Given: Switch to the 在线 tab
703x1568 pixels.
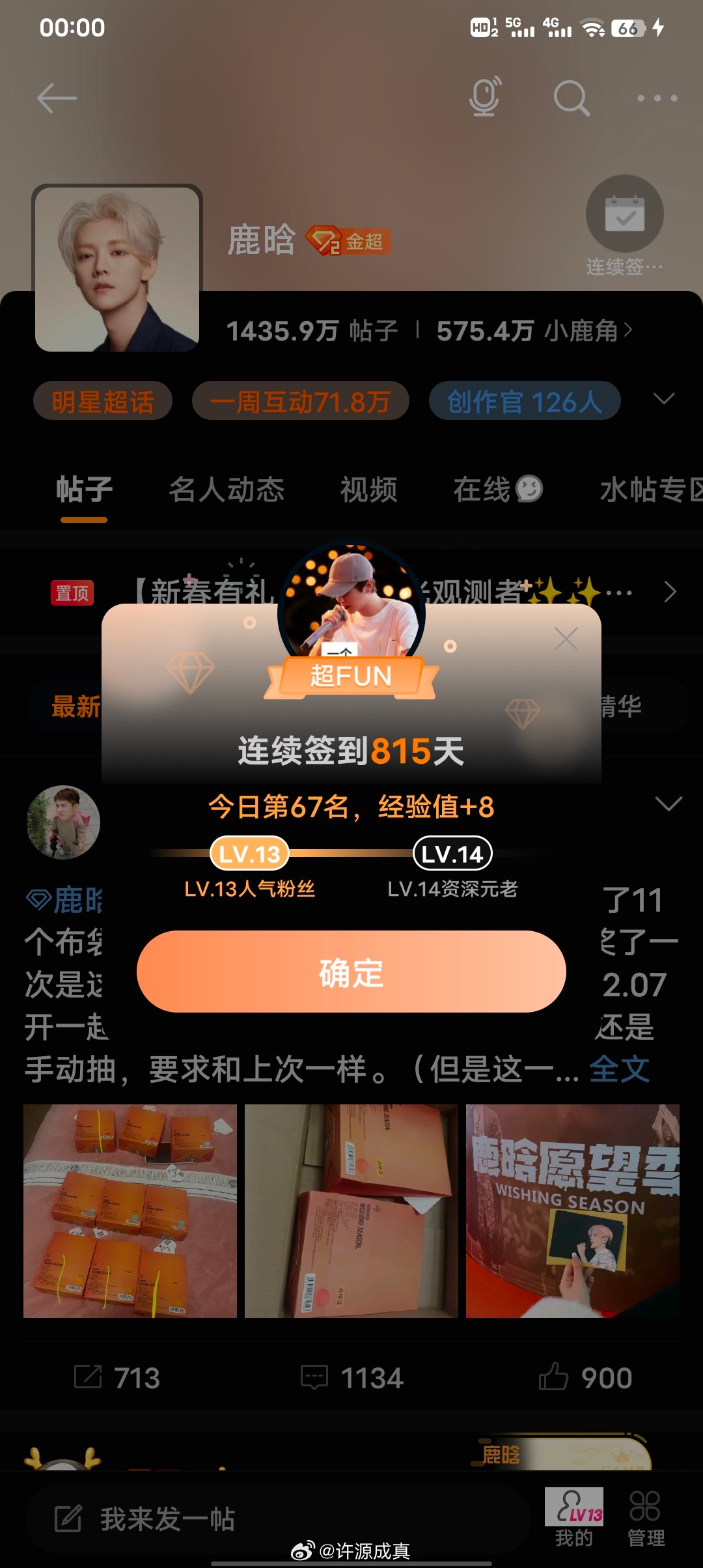Looking at the screenshot, I should [x=497, y=489].
